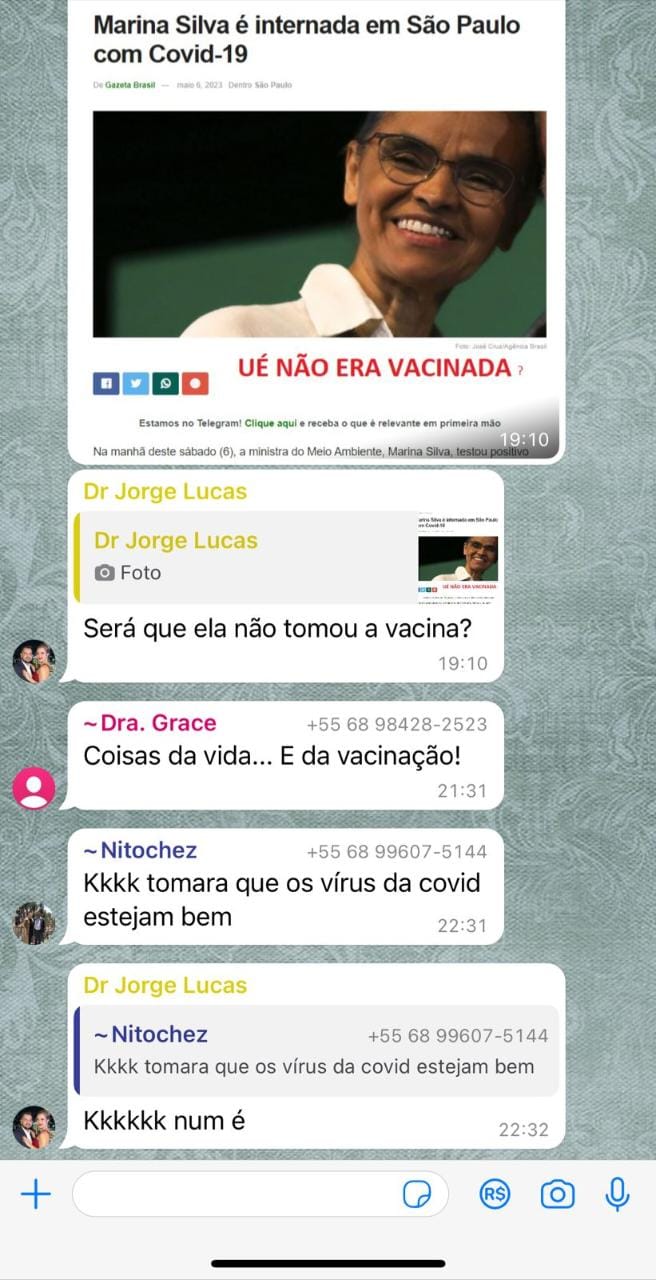Tap the message text input field

[235, 1194]
